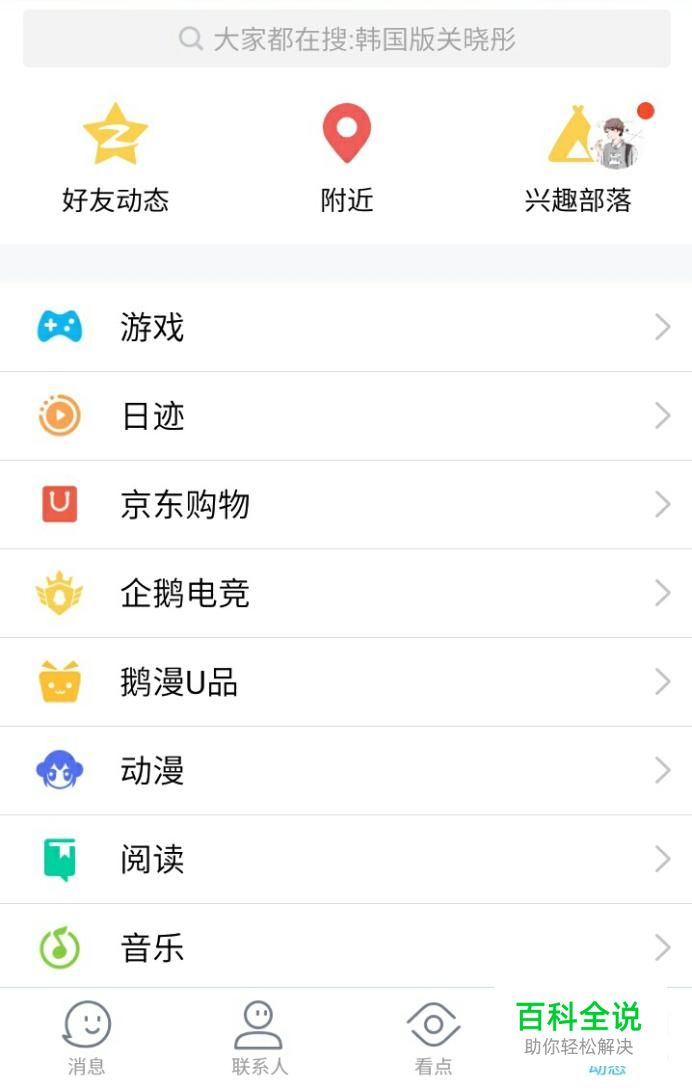Open the 日迹 row
Screen dimensions: 692x1091
tap(346, 416)
